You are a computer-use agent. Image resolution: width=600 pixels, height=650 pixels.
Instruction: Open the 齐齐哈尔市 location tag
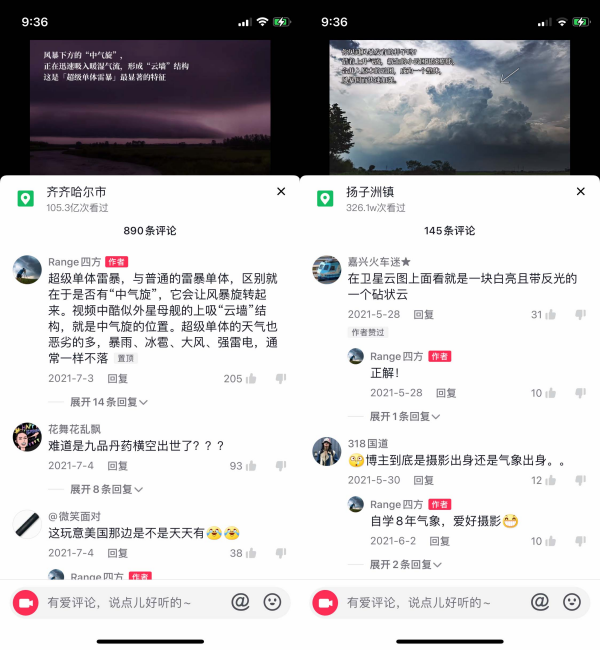tap(76, 191)
